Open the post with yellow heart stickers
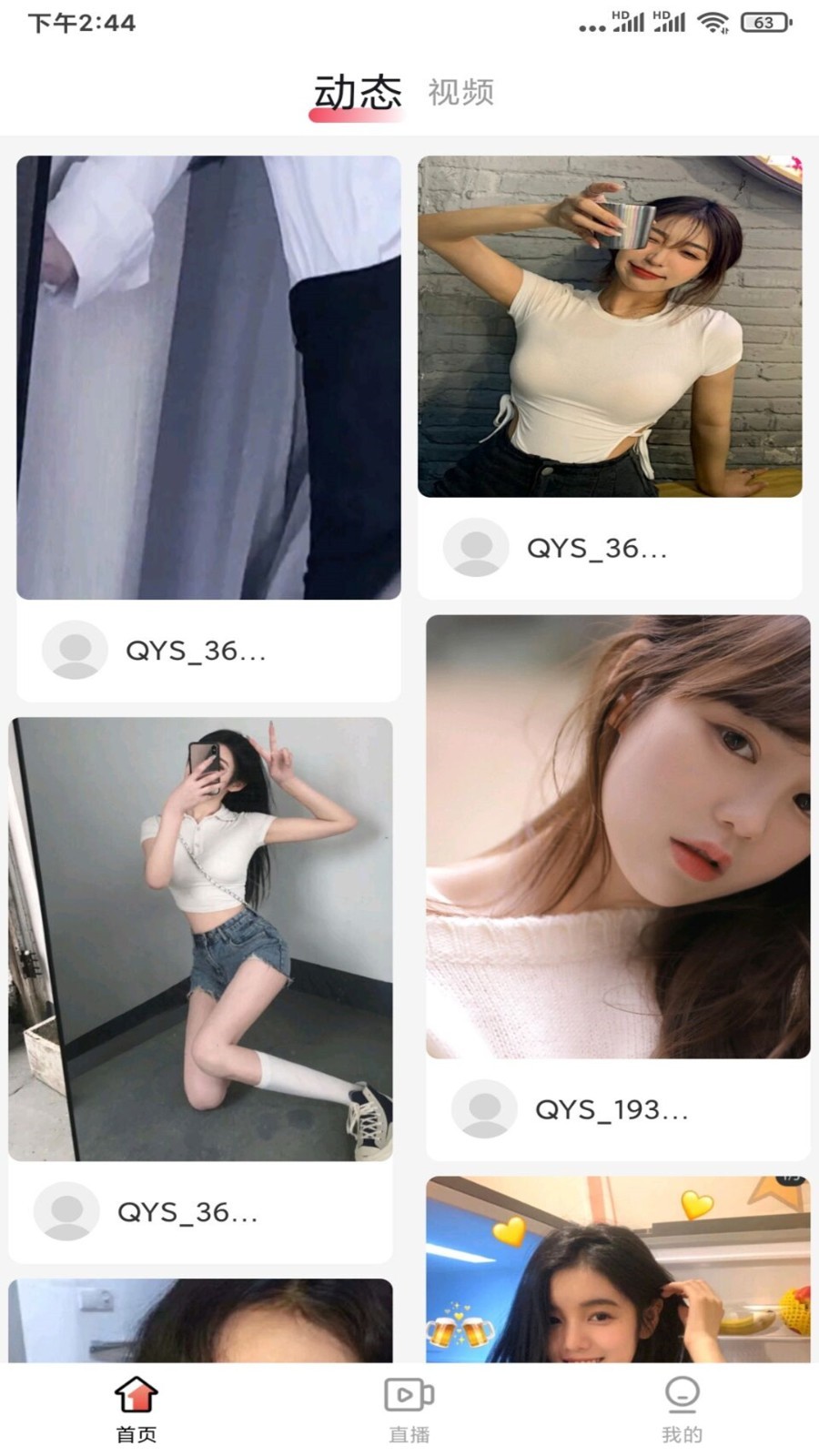Image resolution: width=819 pixels, height=1456 pixels. (618, 1269)
